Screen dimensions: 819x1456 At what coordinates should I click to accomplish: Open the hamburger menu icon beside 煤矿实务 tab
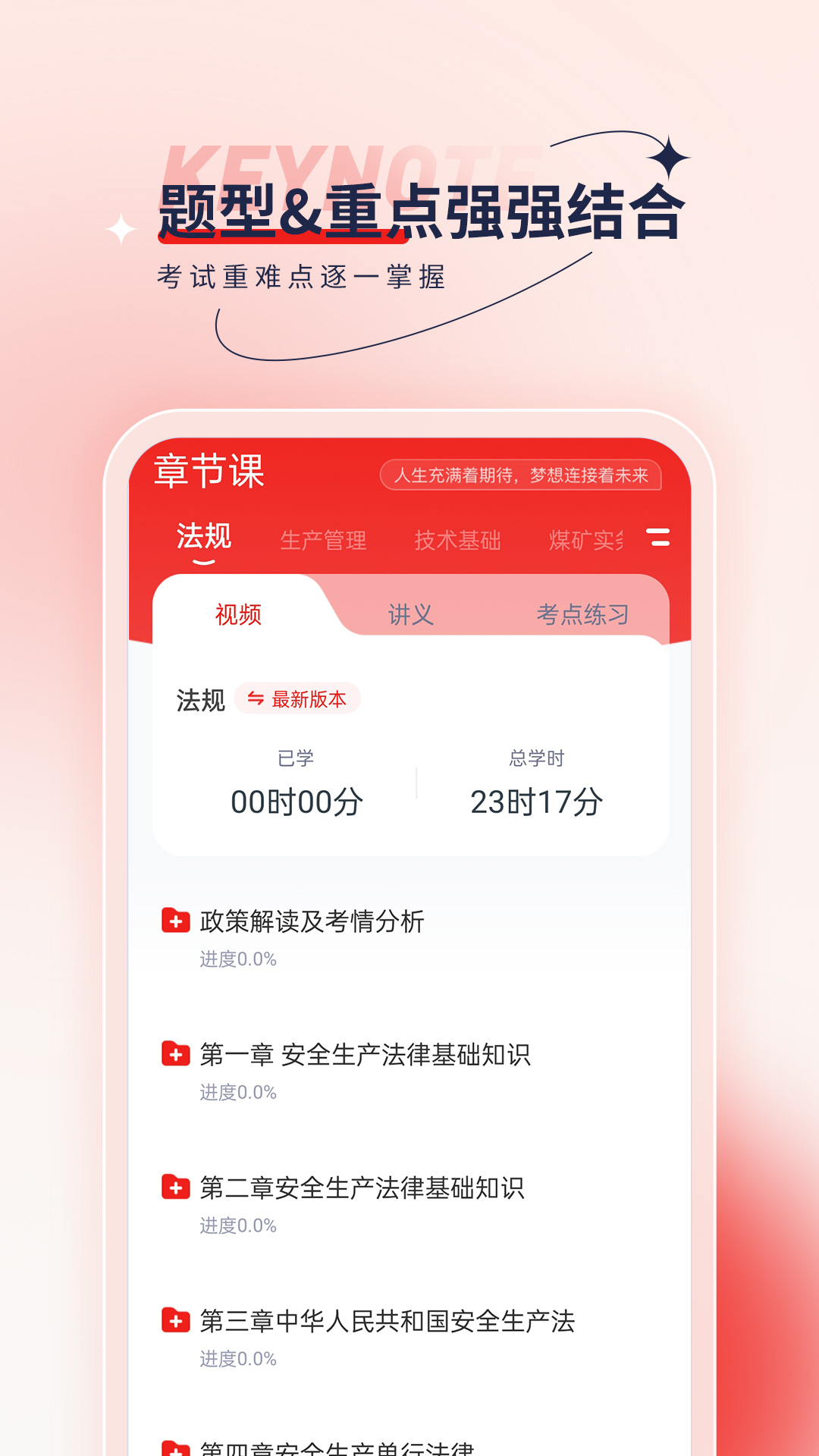[x=658, y=540]
